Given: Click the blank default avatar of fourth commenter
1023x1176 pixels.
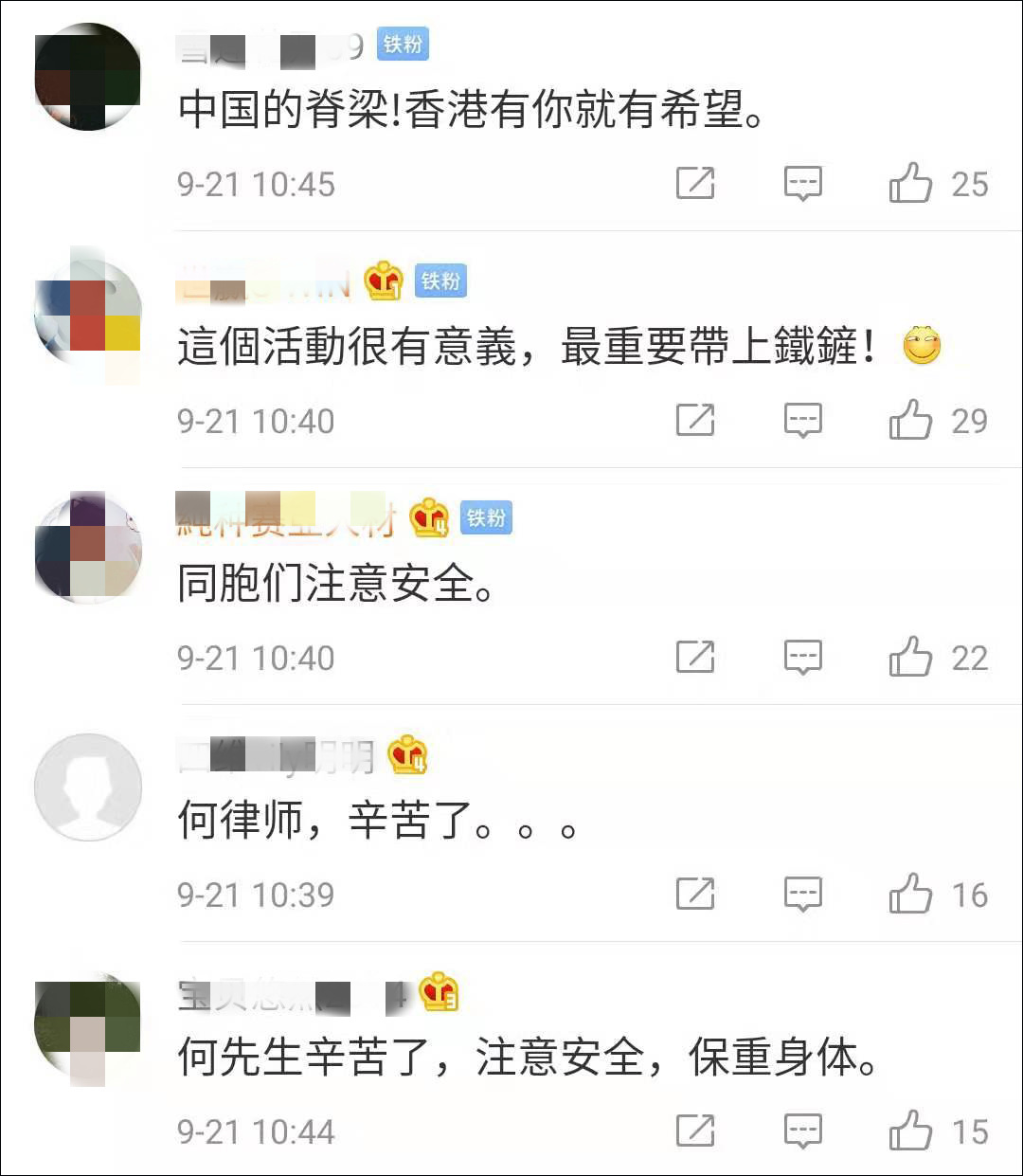Looking at the screenshot, I should tap(86, 787).
